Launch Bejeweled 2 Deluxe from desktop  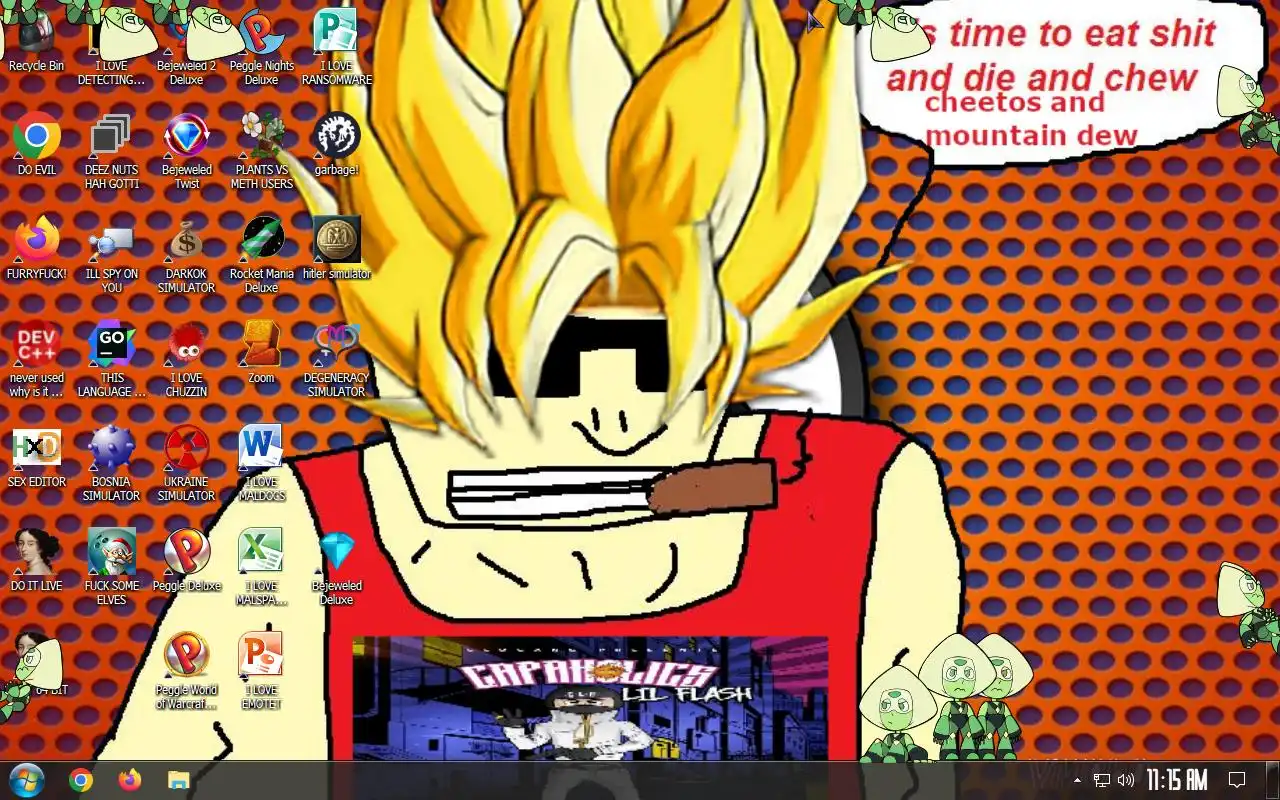pyautogui.click(x=186, y=40)
